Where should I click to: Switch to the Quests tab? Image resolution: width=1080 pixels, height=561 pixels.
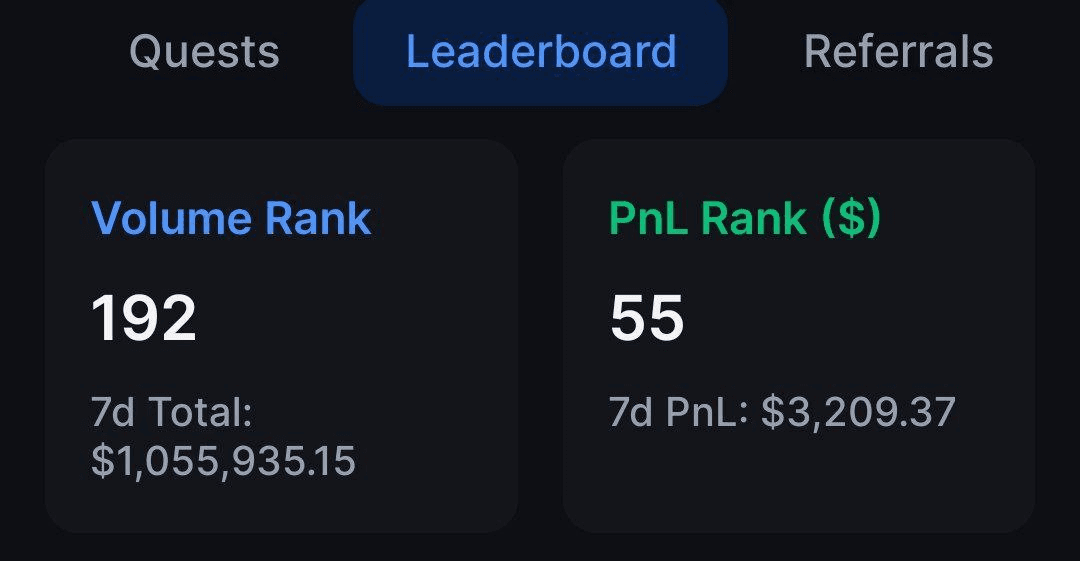click(x=204, y=52)
